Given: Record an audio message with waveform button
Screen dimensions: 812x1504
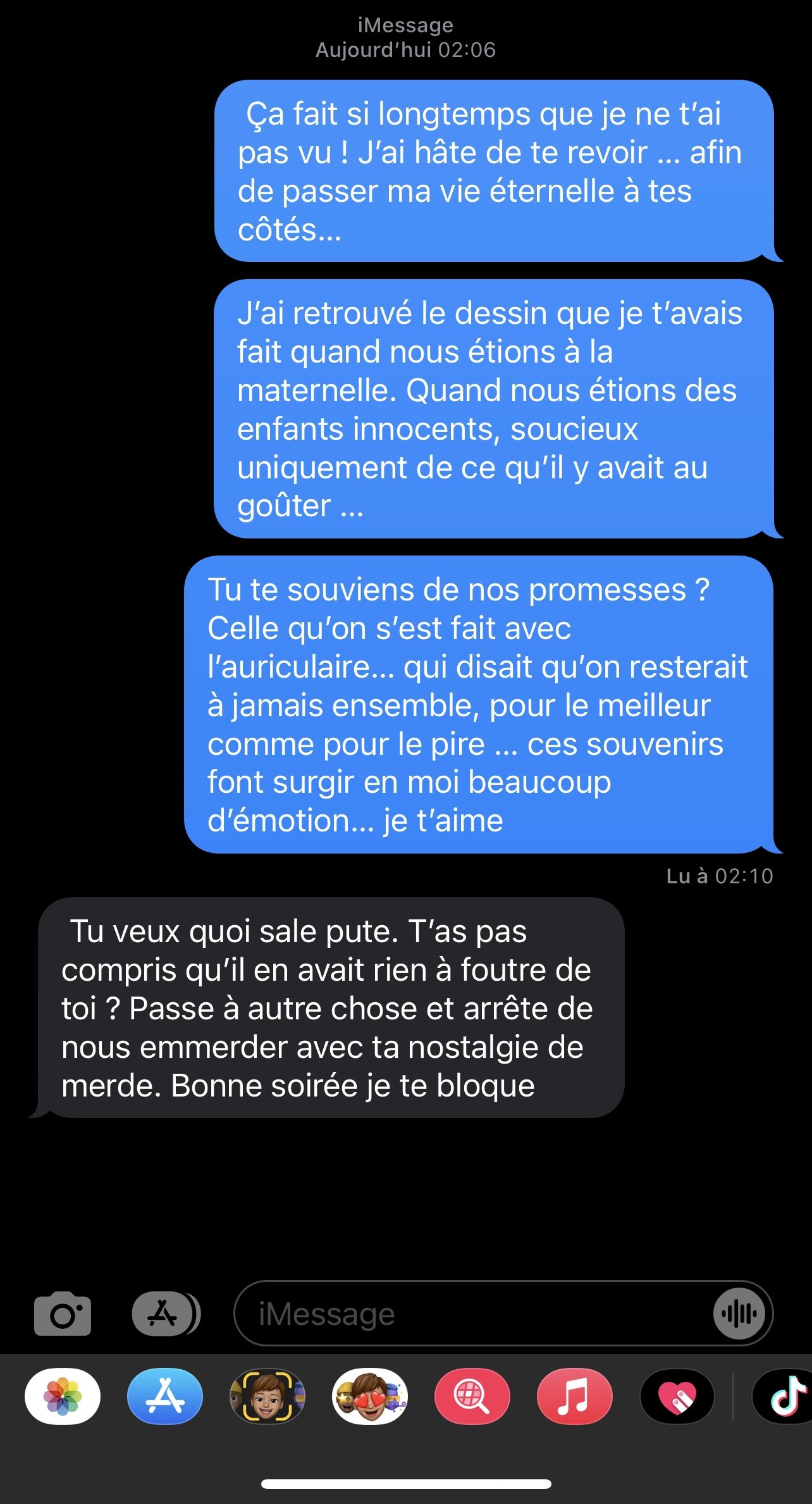Looking at the screenshot, I should [x=739, y=1314].
